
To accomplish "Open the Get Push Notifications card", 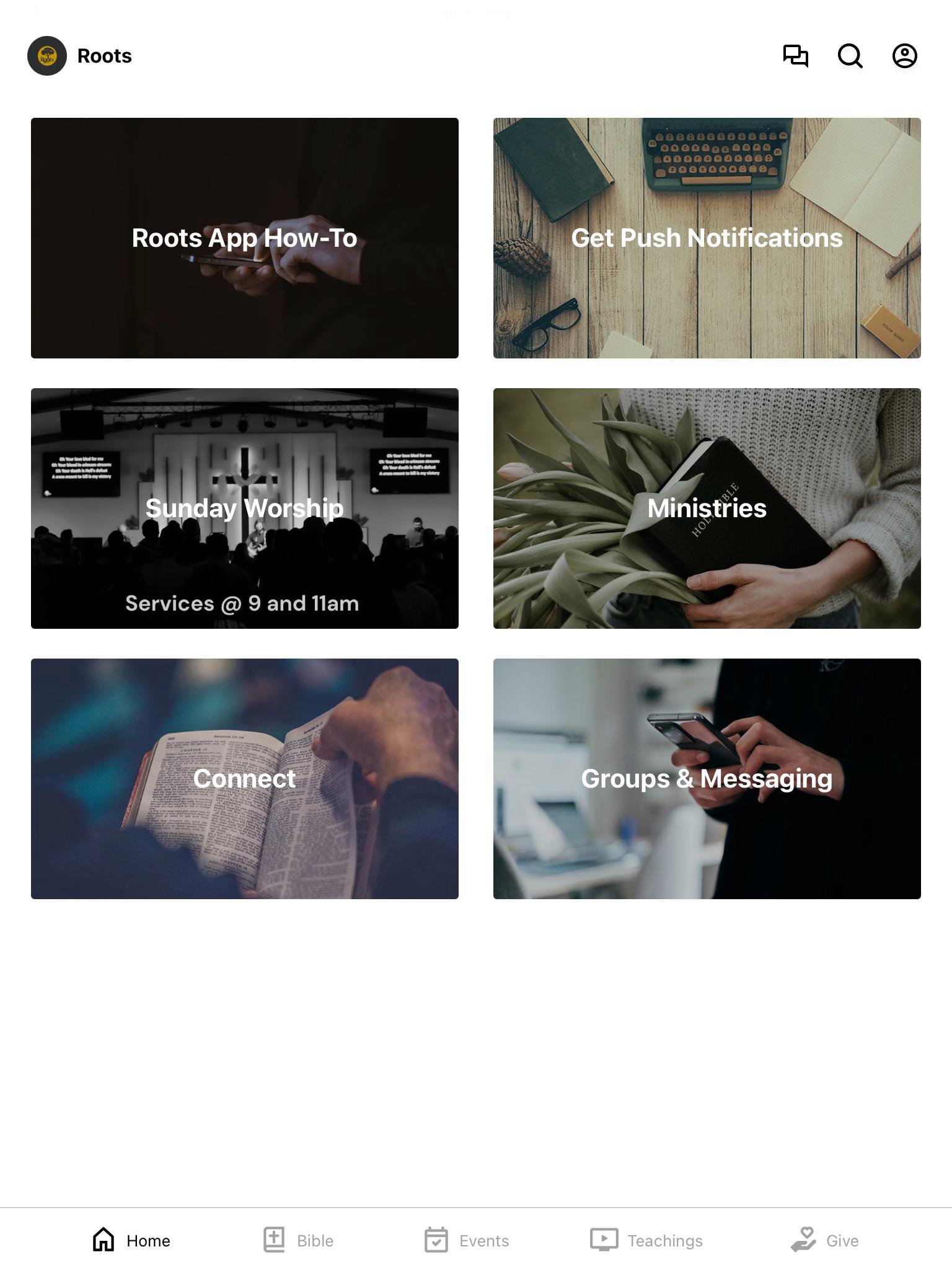I will pyautogui.click(x=707, y=238).
